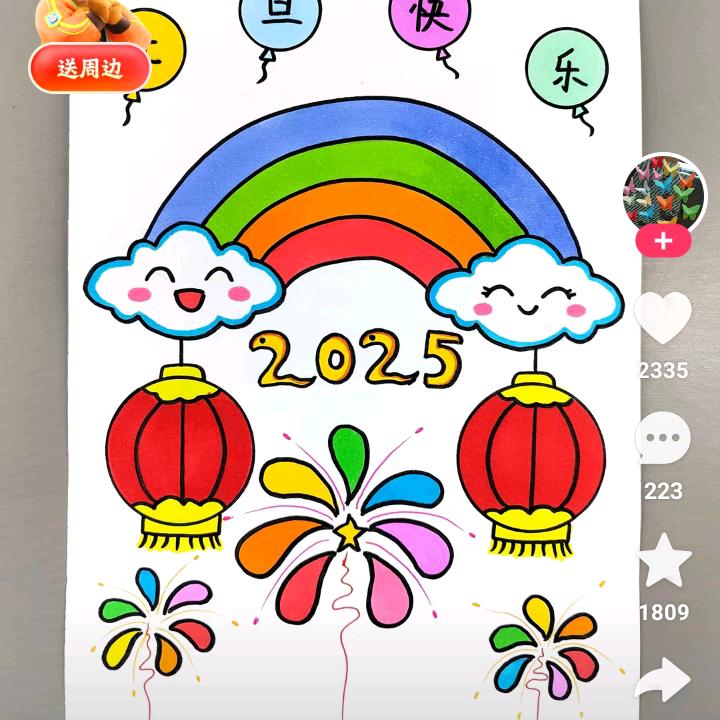Share this video

(x=663, y=682)
